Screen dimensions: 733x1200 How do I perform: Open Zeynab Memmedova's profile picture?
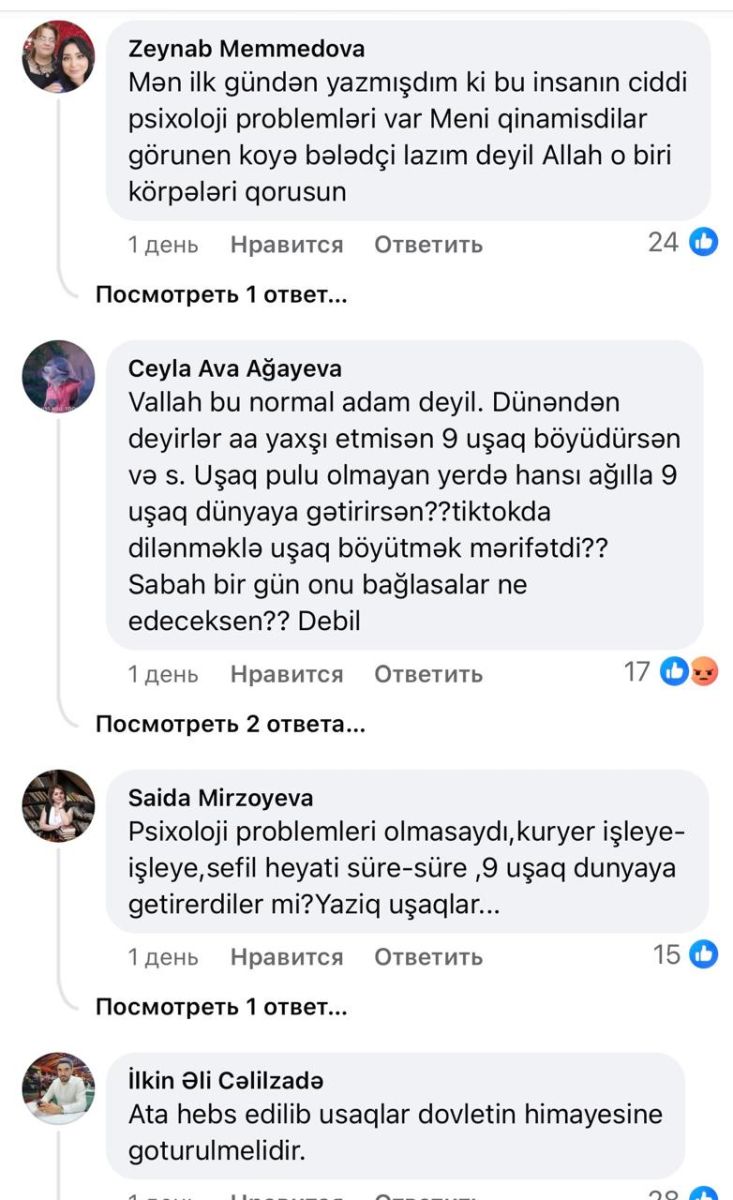[59, 57]
